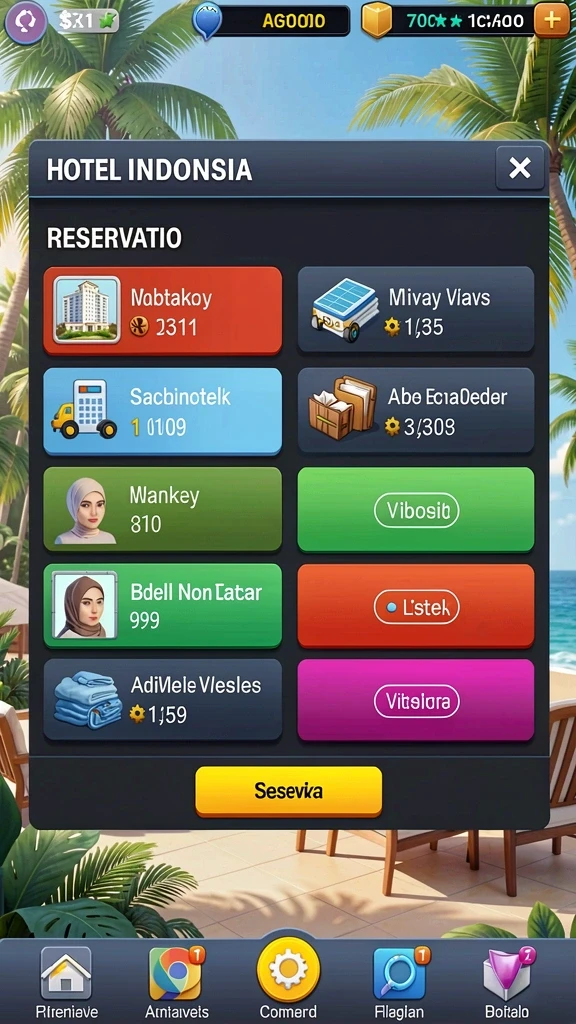Tap the red Listek button
The height and width of the screenshot is (1024, 576).
pos(416,607)
